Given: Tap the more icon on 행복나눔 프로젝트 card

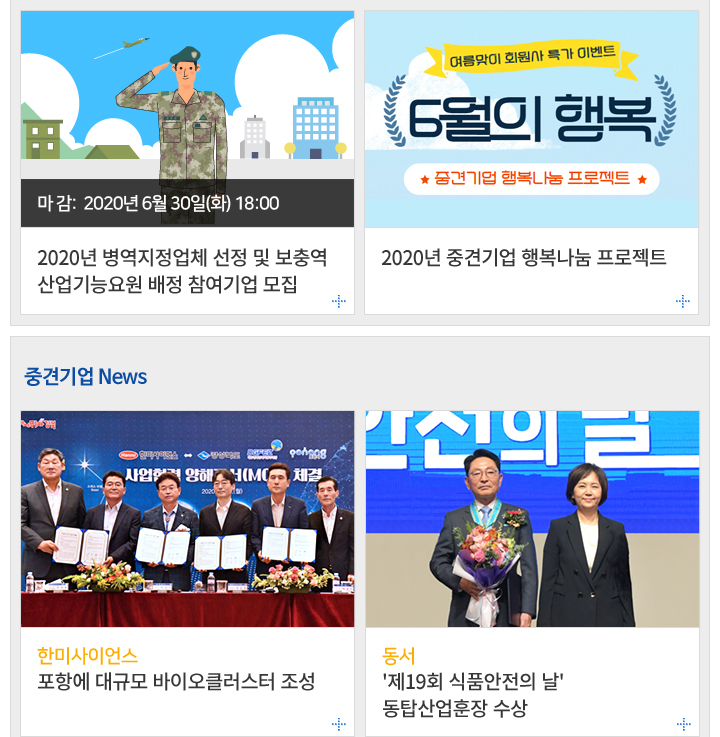Looking at the screenshot, I should click(x=683, y=301).
